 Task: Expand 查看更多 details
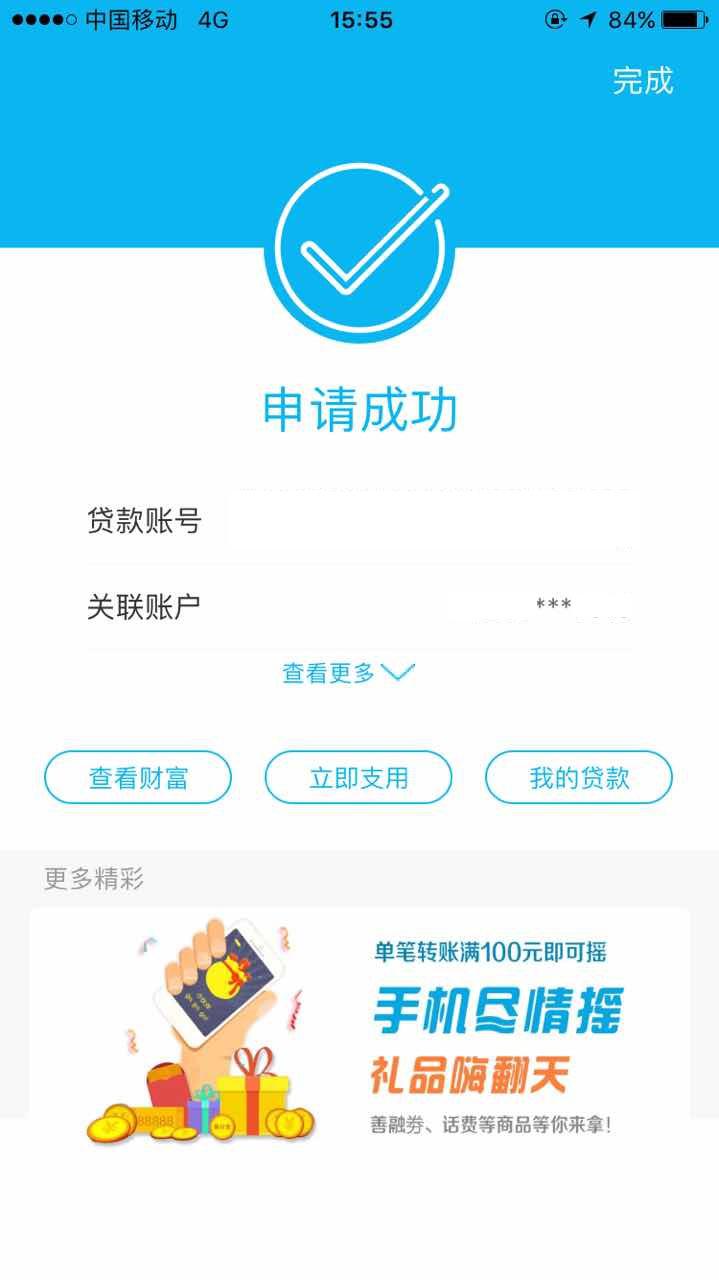tap(348, 673)
